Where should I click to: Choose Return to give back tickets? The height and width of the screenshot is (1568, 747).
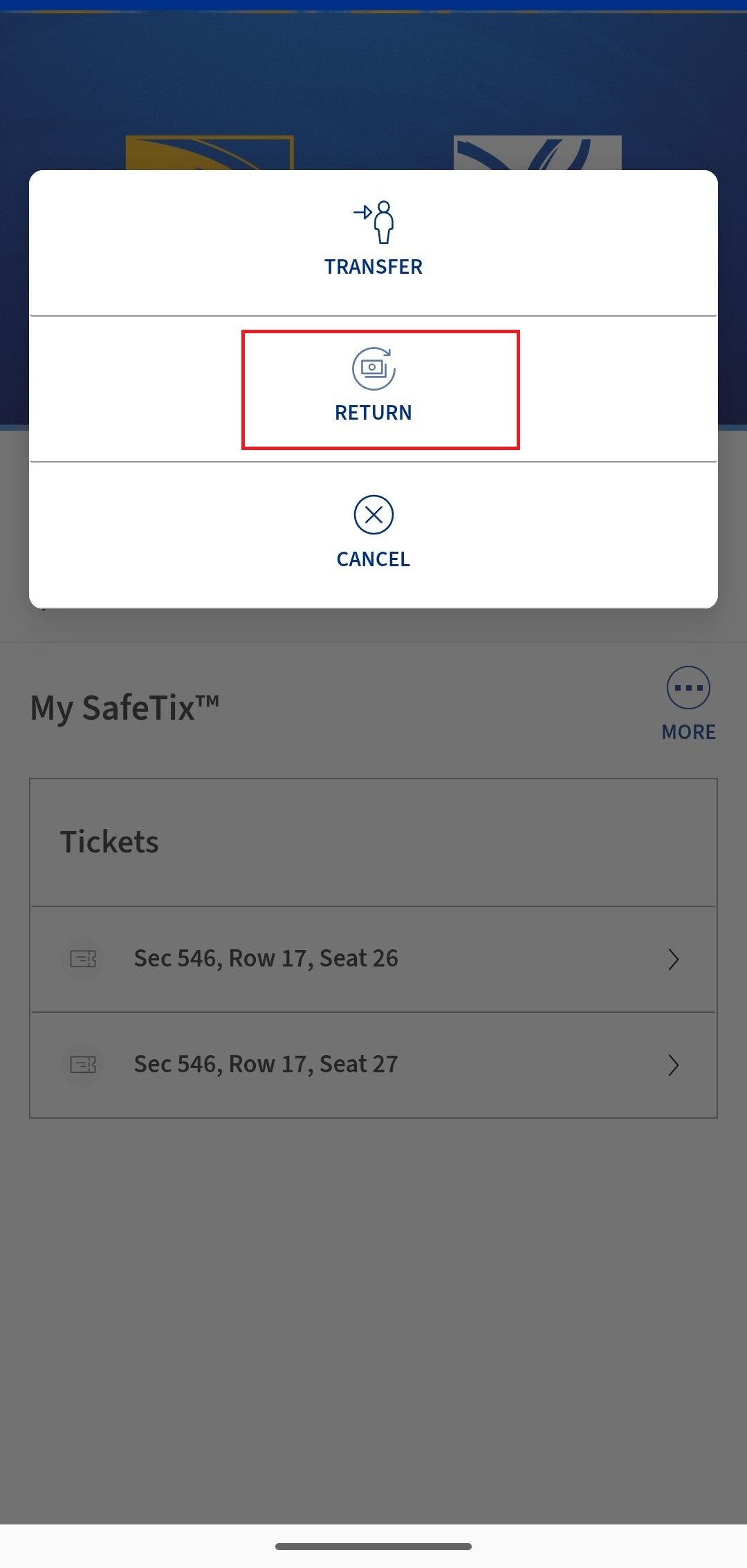point(373,389)
